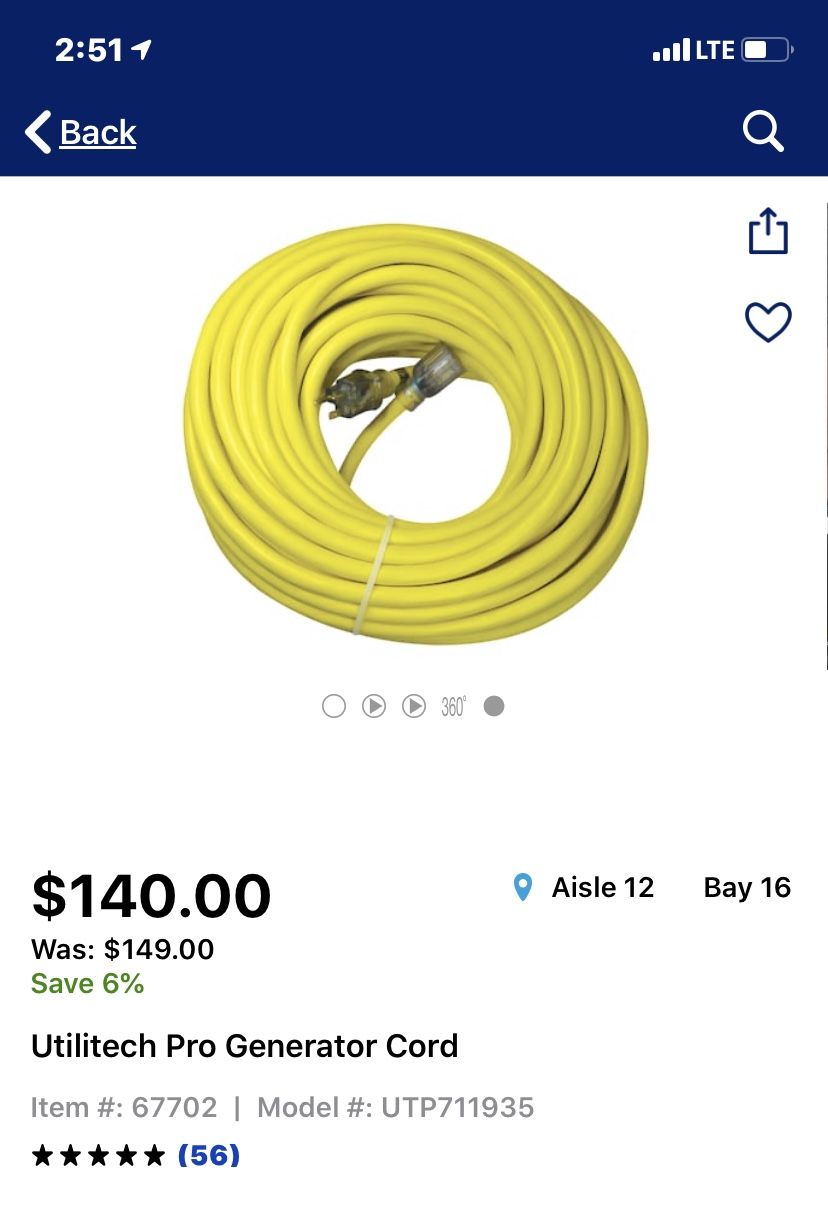Jump to the last filled image dot

494,706
